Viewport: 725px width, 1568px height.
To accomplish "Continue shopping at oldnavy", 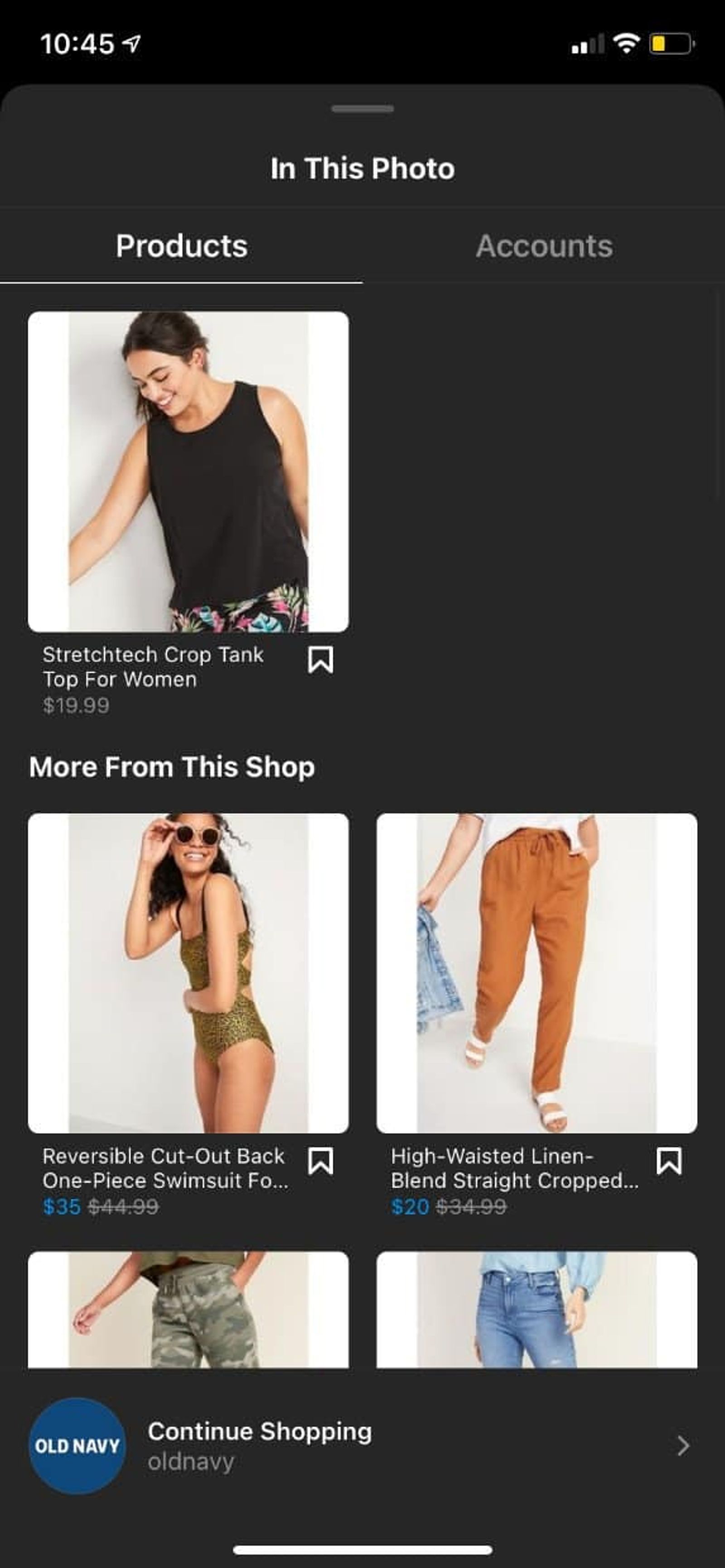I will pyautogui.click(x=362, y=1446).
